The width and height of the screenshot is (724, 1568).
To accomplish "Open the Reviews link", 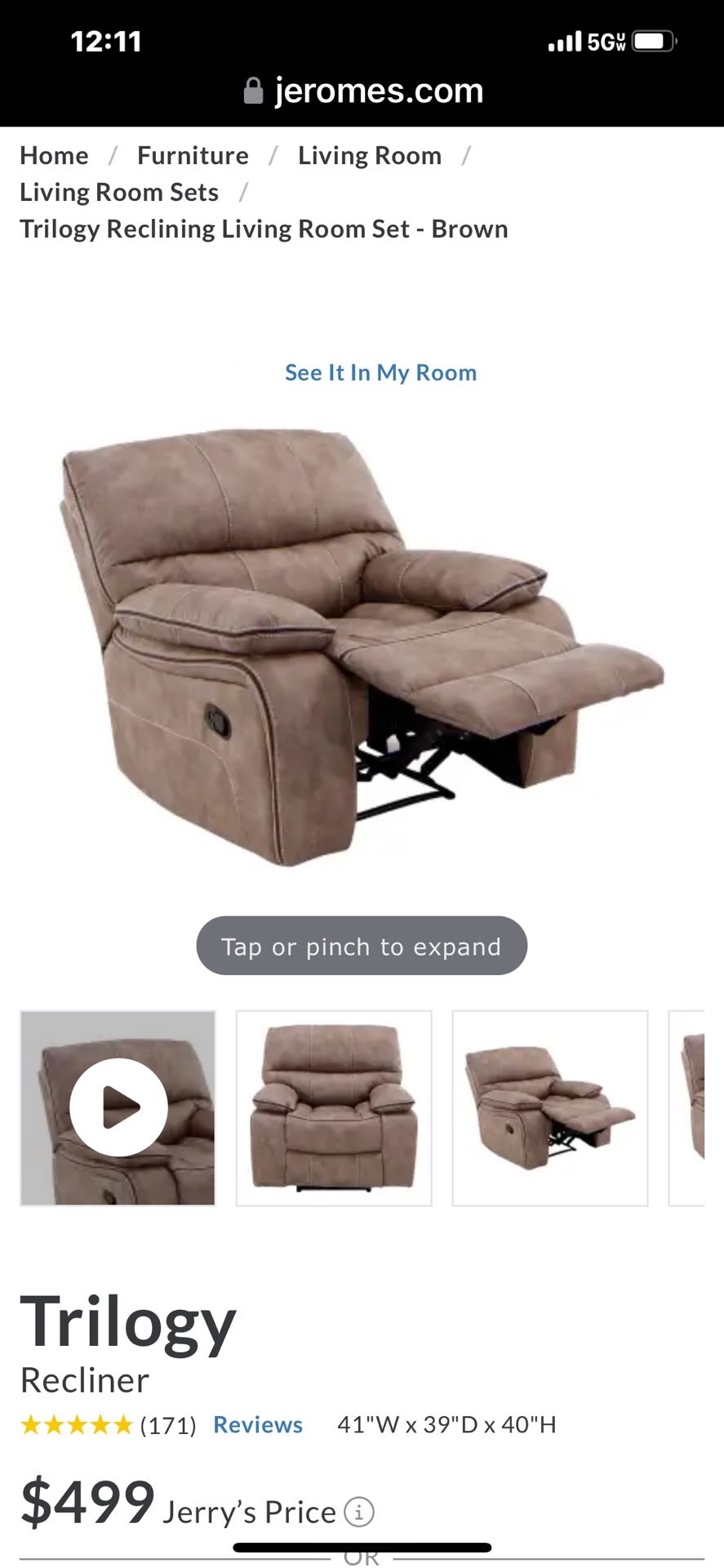I will click(x=257, y=1424).
